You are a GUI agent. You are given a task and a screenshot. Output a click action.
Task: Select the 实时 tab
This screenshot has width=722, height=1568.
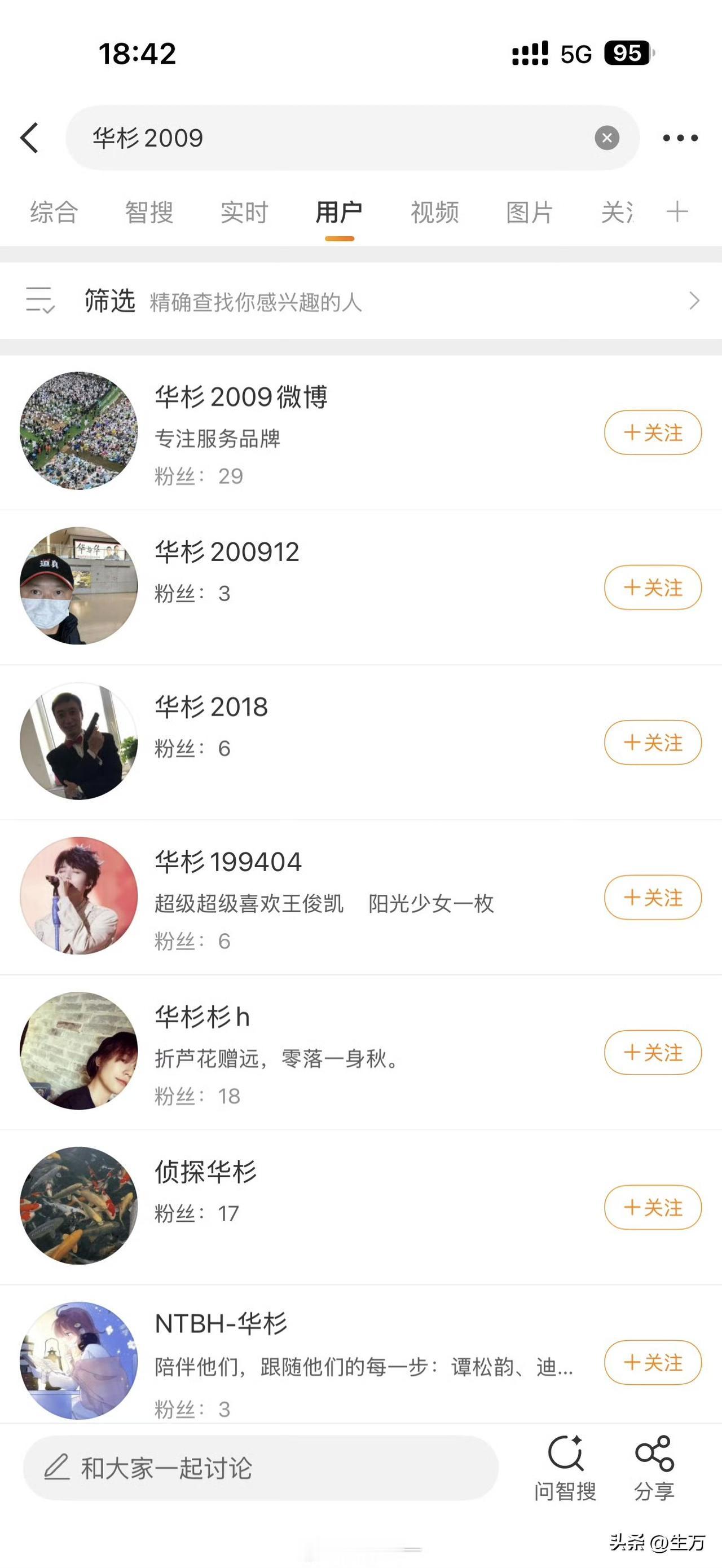(x=244, y=213)
